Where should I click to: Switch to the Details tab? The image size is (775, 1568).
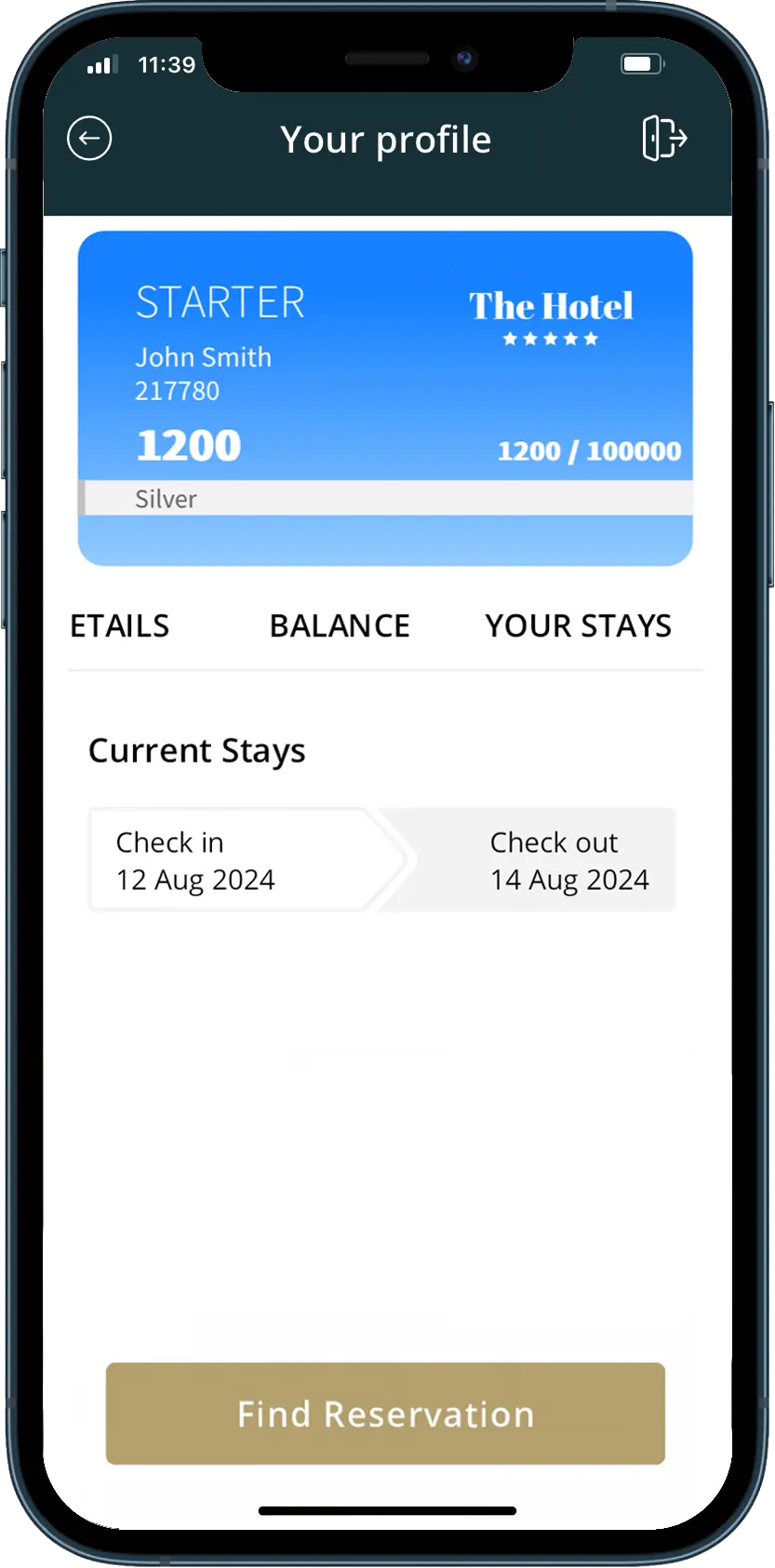[x=120, y=626]
